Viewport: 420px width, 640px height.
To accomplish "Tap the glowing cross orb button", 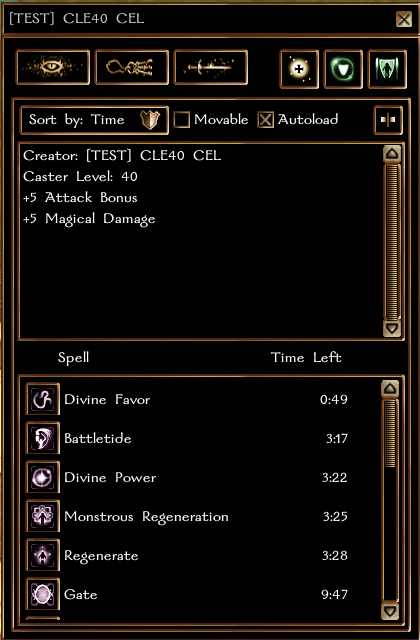I will [299, 69].
